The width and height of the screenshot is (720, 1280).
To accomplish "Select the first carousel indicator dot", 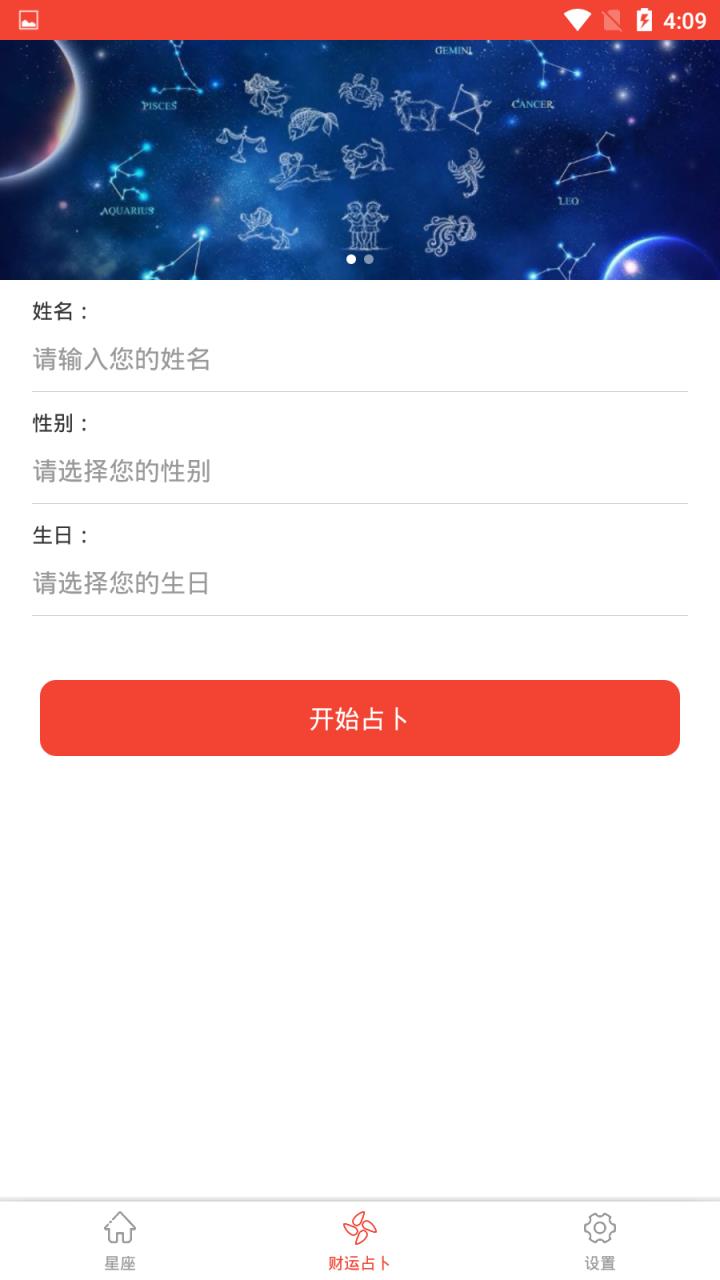I will [x=352, y=259].
